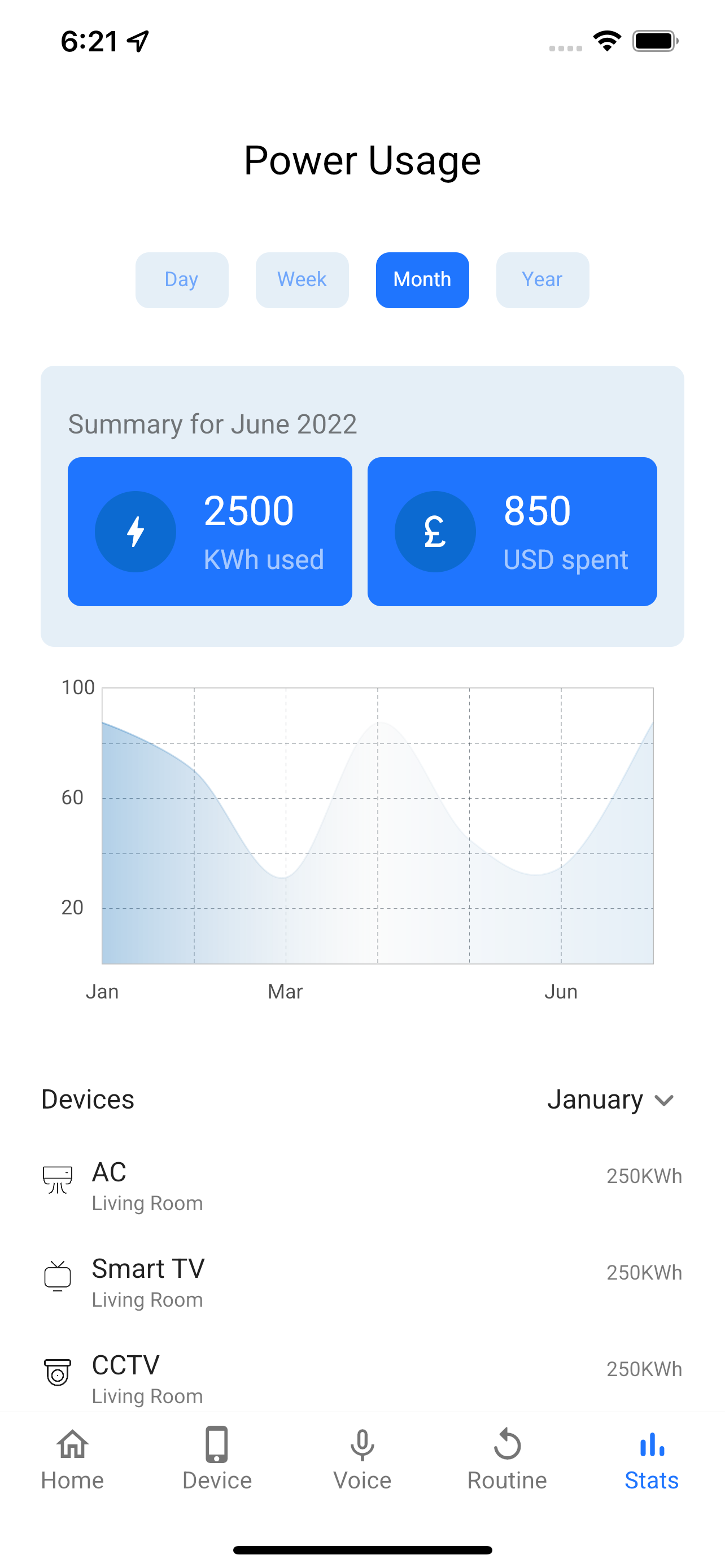Open the AC device row
This screenshot has height=1568, width=725.
(x=361, y=1186)
